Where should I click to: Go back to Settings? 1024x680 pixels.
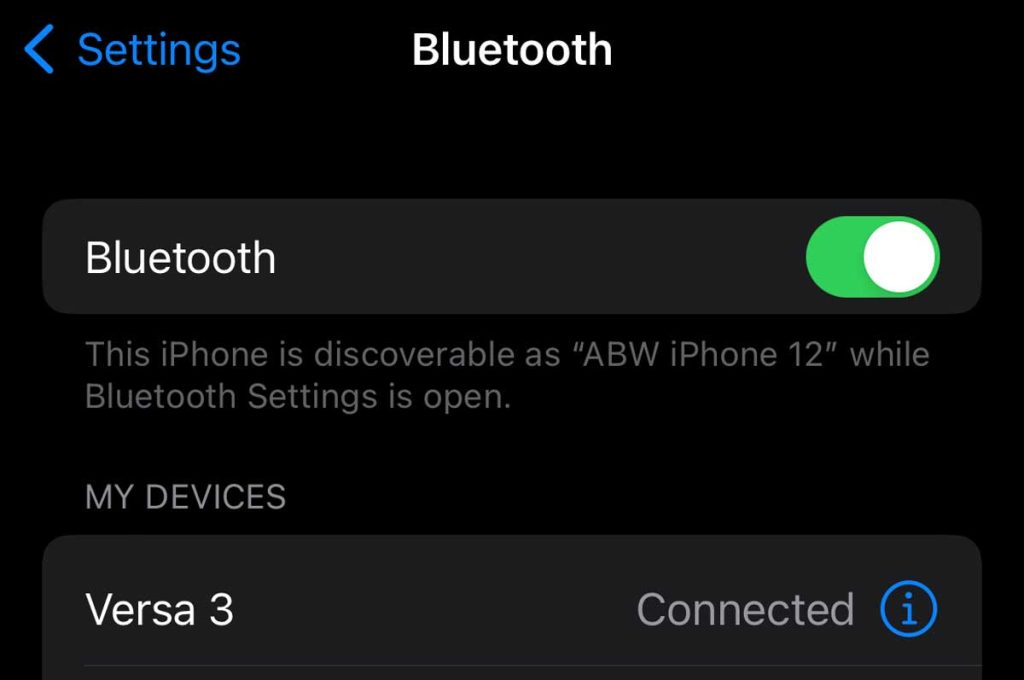click(133, 50)
